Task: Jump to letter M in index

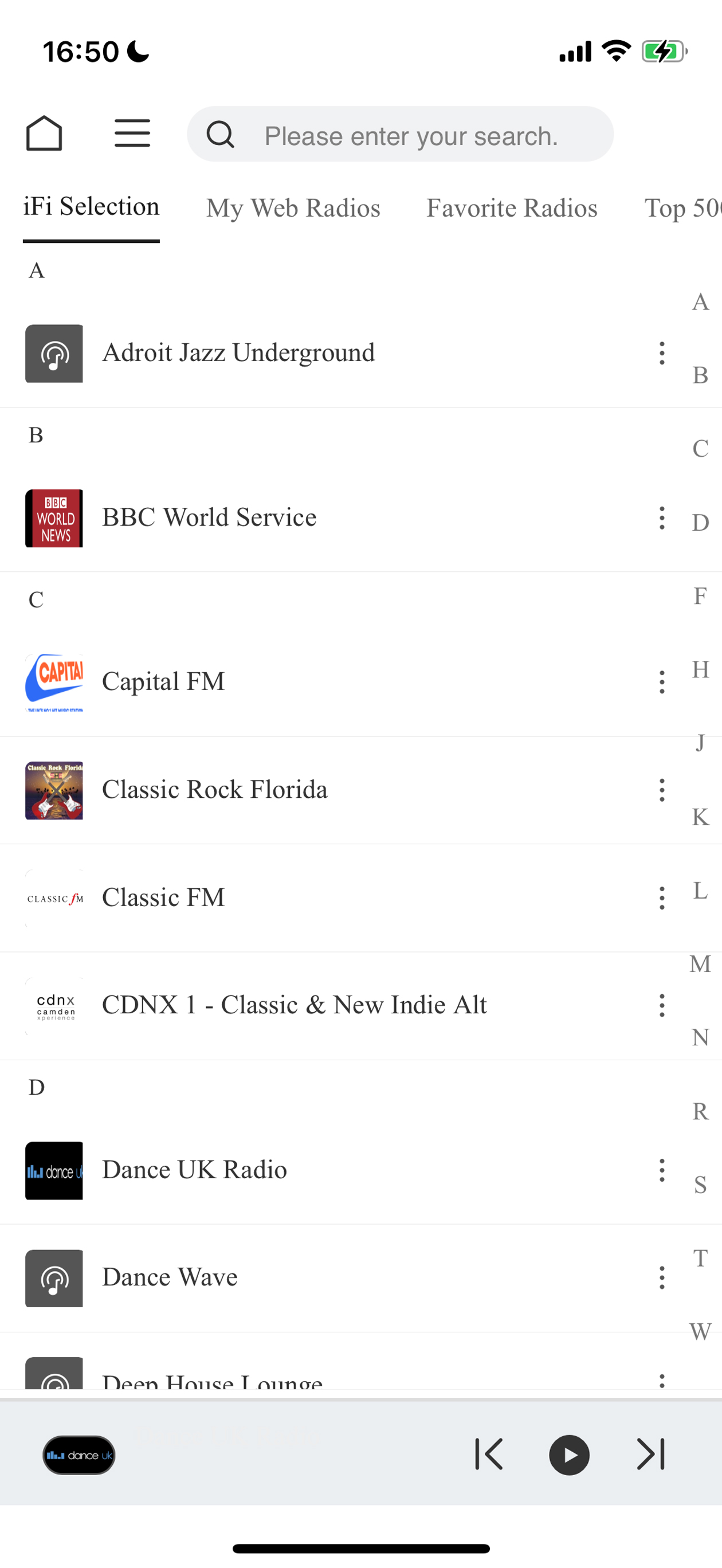Action: (x=700, y=964)
